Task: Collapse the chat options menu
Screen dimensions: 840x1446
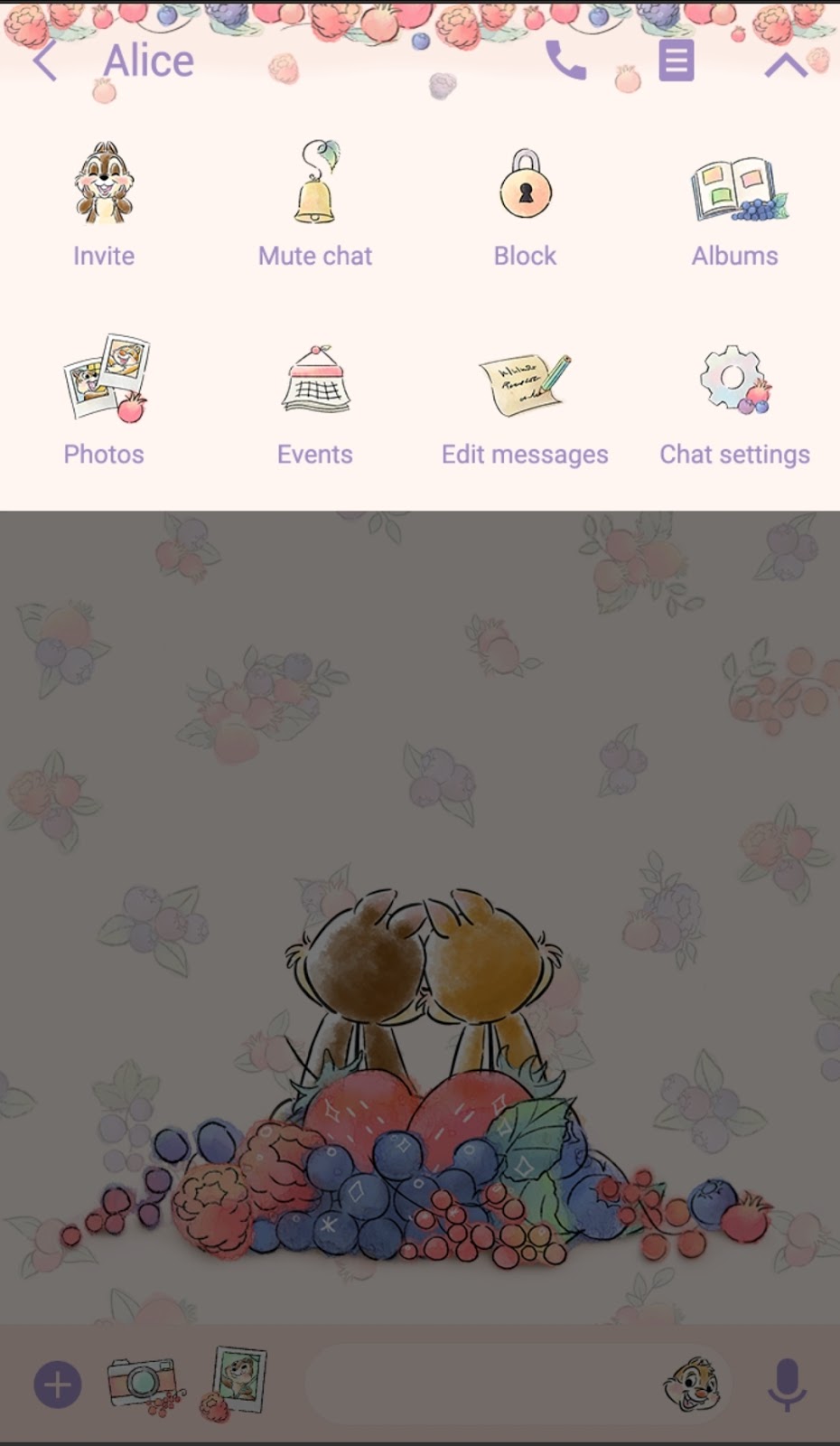Action: [x=785, y=65]
